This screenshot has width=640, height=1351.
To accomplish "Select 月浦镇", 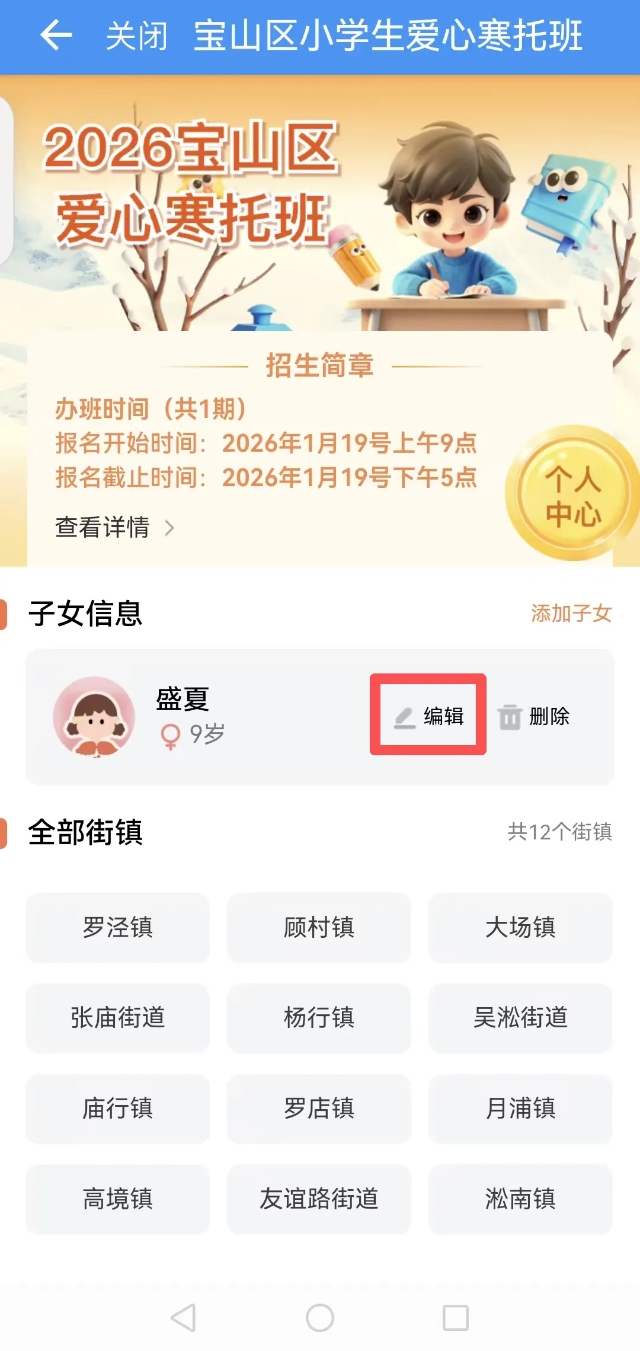I will coord(520,1108).
